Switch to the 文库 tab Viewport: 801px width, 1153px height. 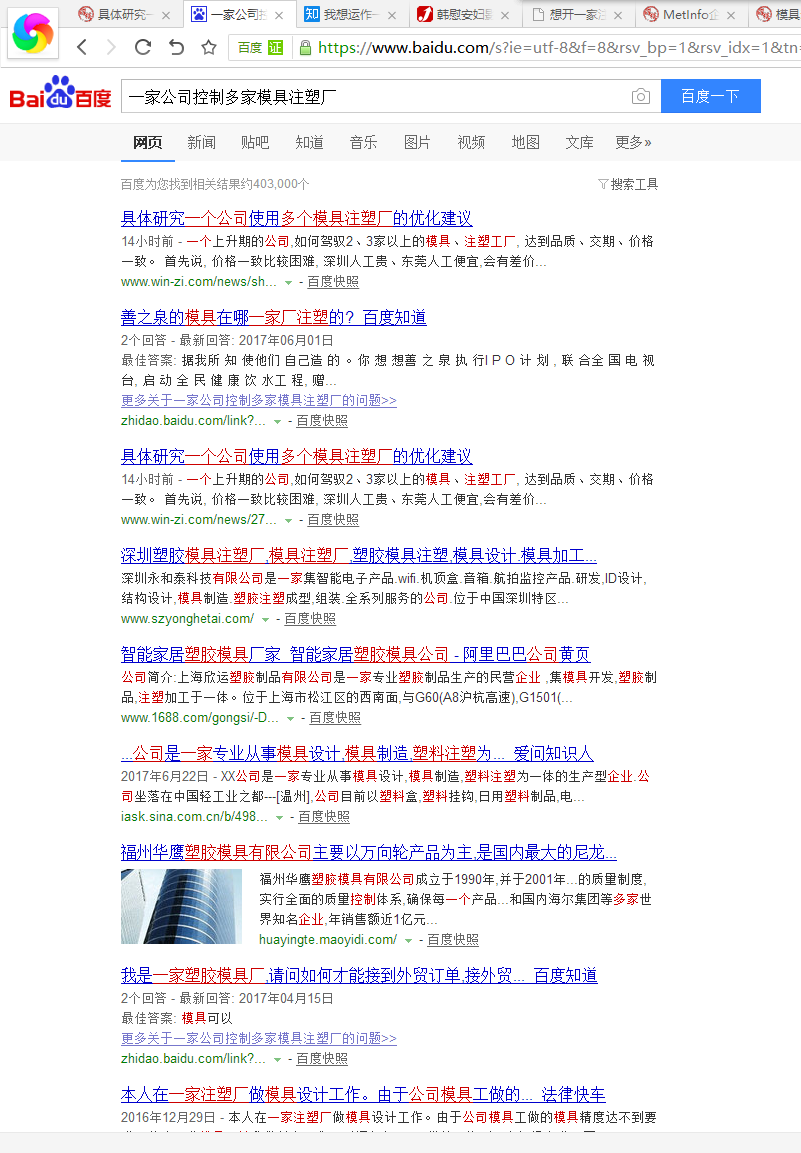[579, 143]
